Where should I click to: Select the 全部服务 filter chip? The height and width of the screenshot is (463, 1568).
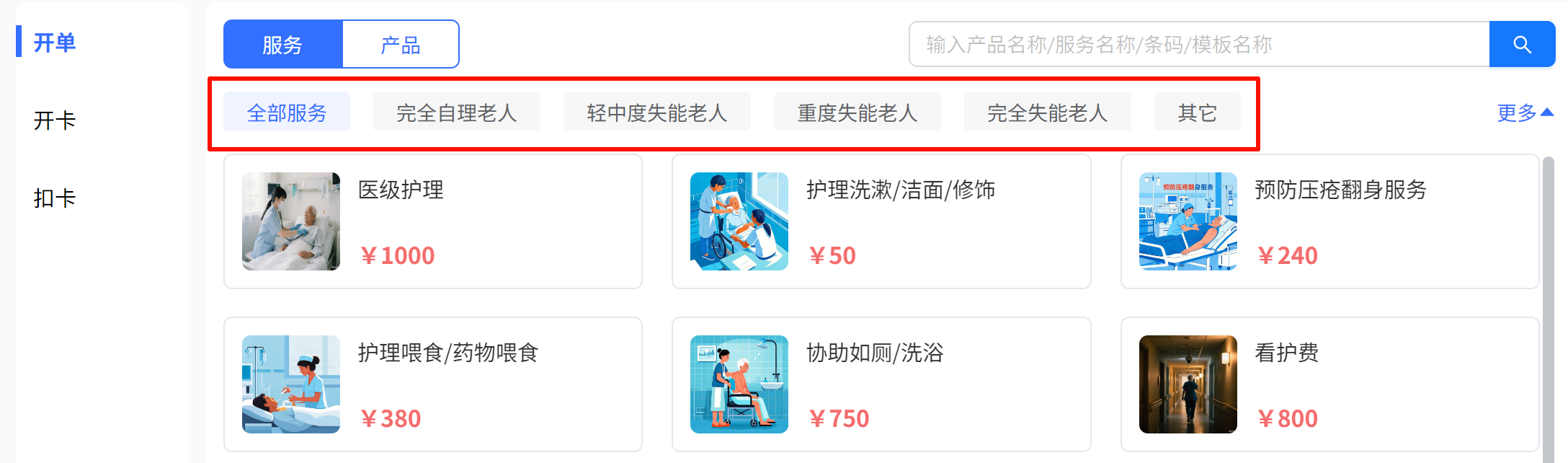[287, 113]
